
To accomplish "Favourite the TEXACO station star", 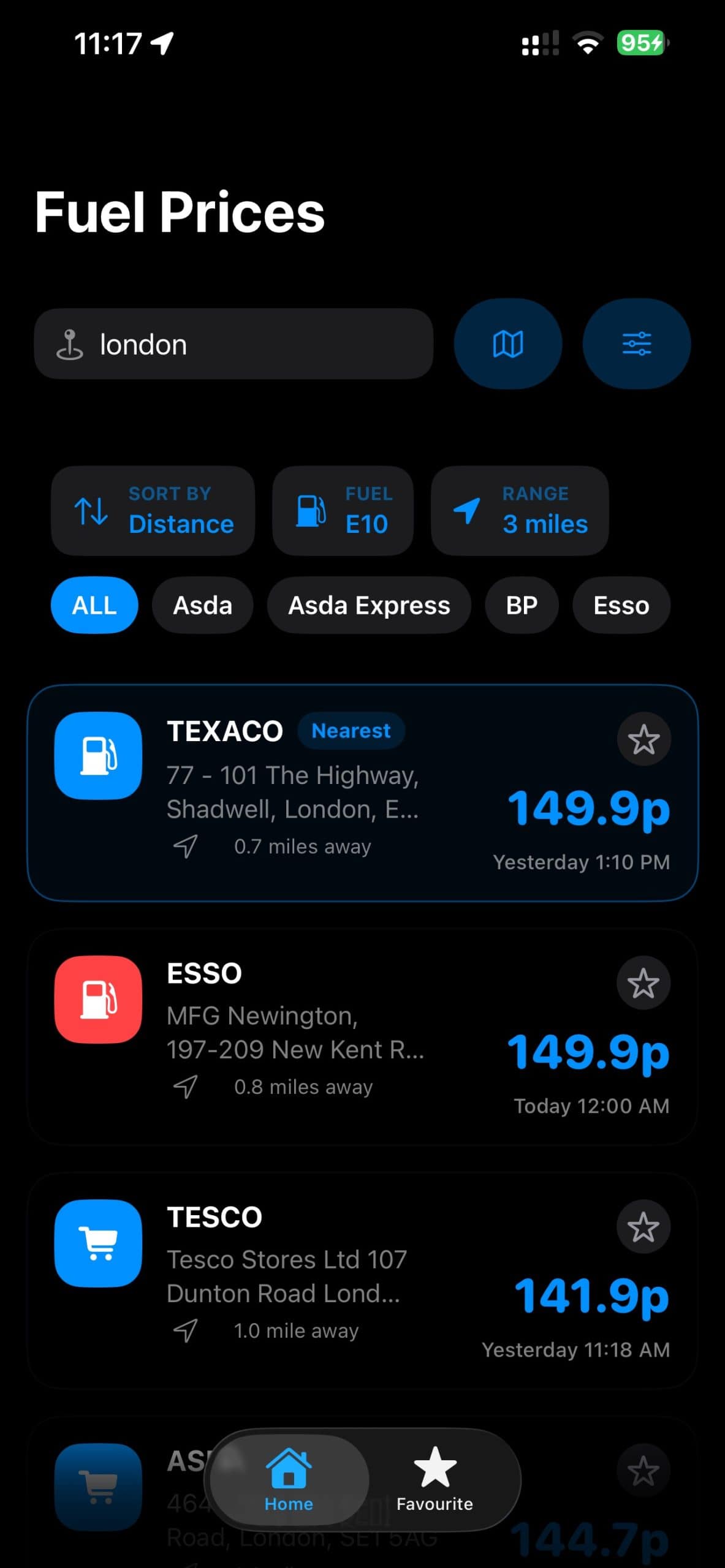I will (x=643, y=740).
